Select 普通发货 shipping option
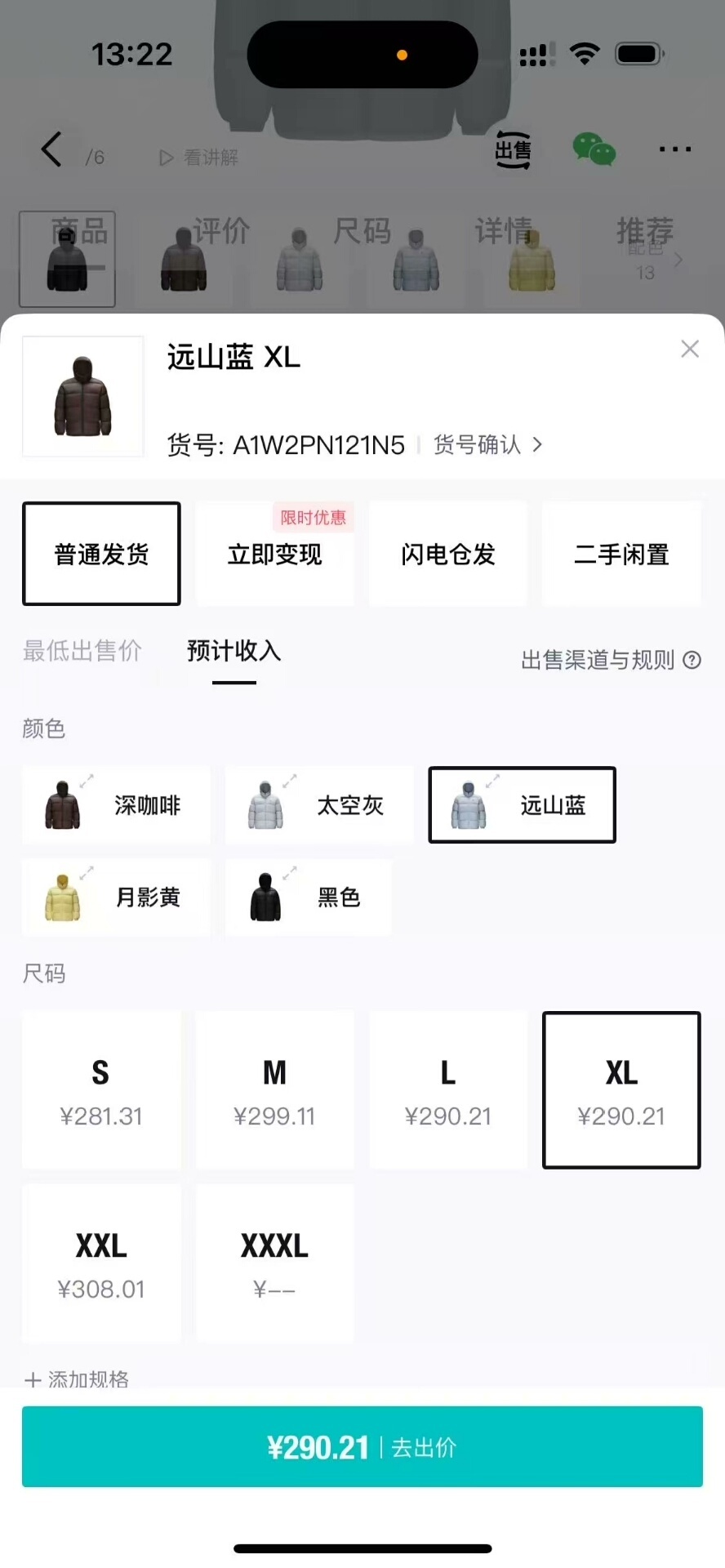Image resolution: width=725 pixels, height=1568 pixels. [101, 555]
